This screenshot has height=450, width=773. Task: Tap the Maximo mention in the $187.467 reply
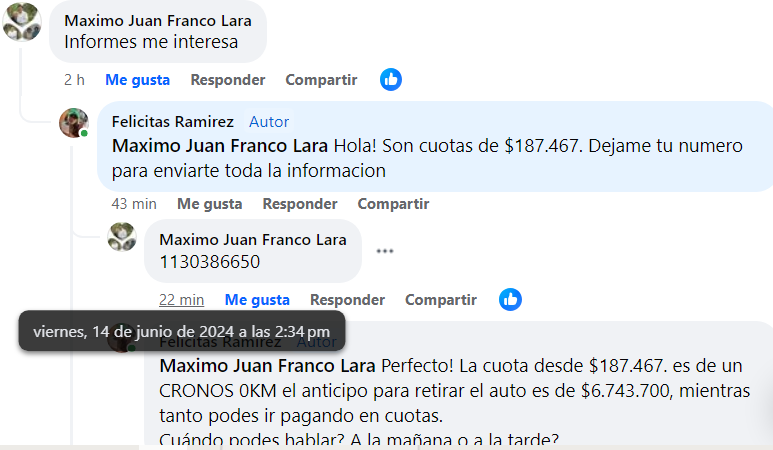[220, 146]
